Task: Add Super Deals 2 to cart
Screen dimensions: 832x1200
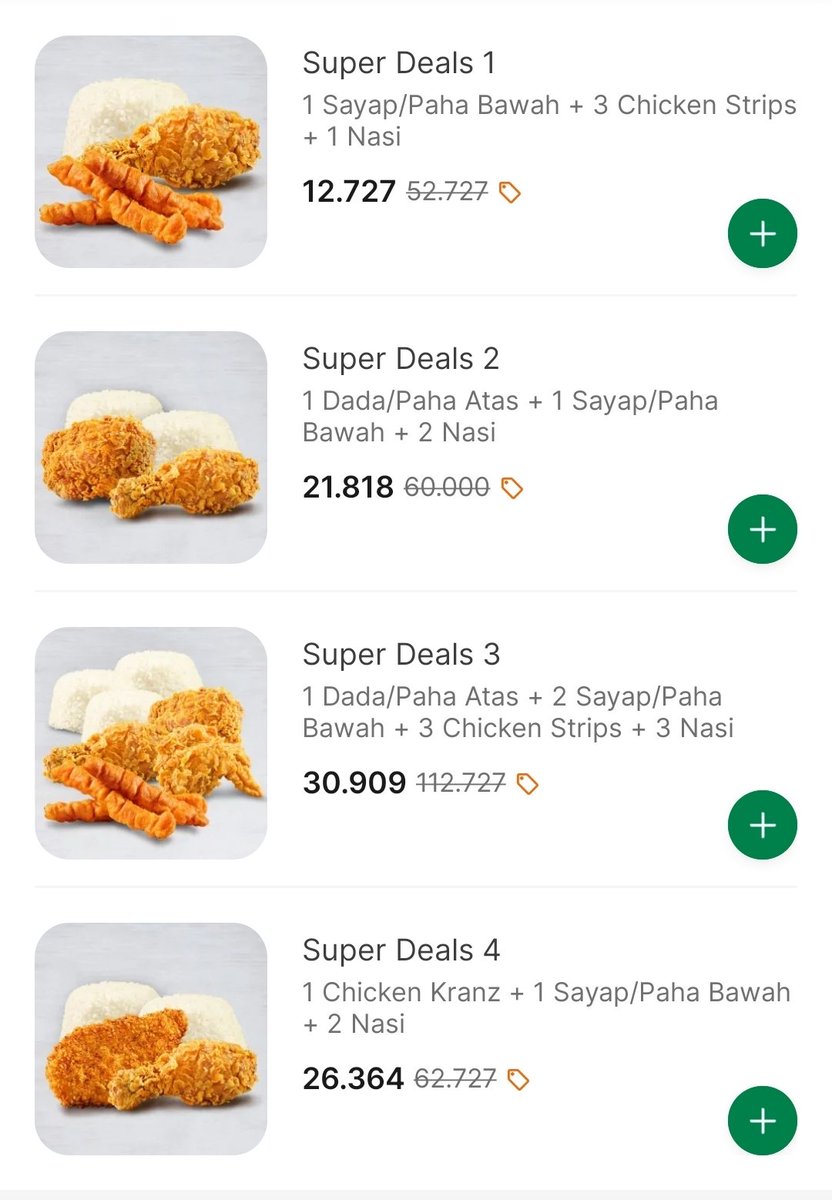Action: 762,529
